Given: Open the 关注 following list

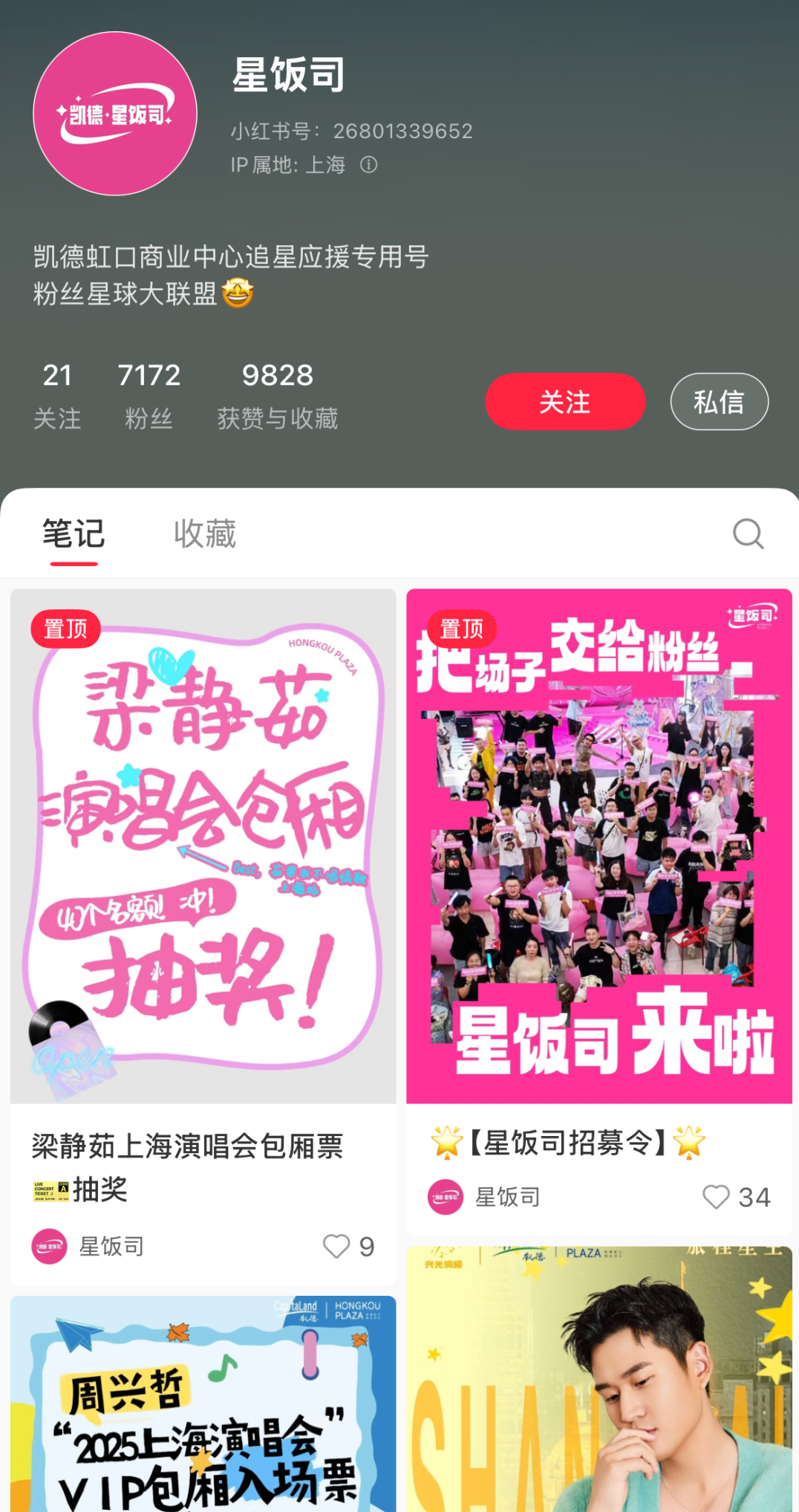Looking at the screenshot, I should [x=57, y=395].
